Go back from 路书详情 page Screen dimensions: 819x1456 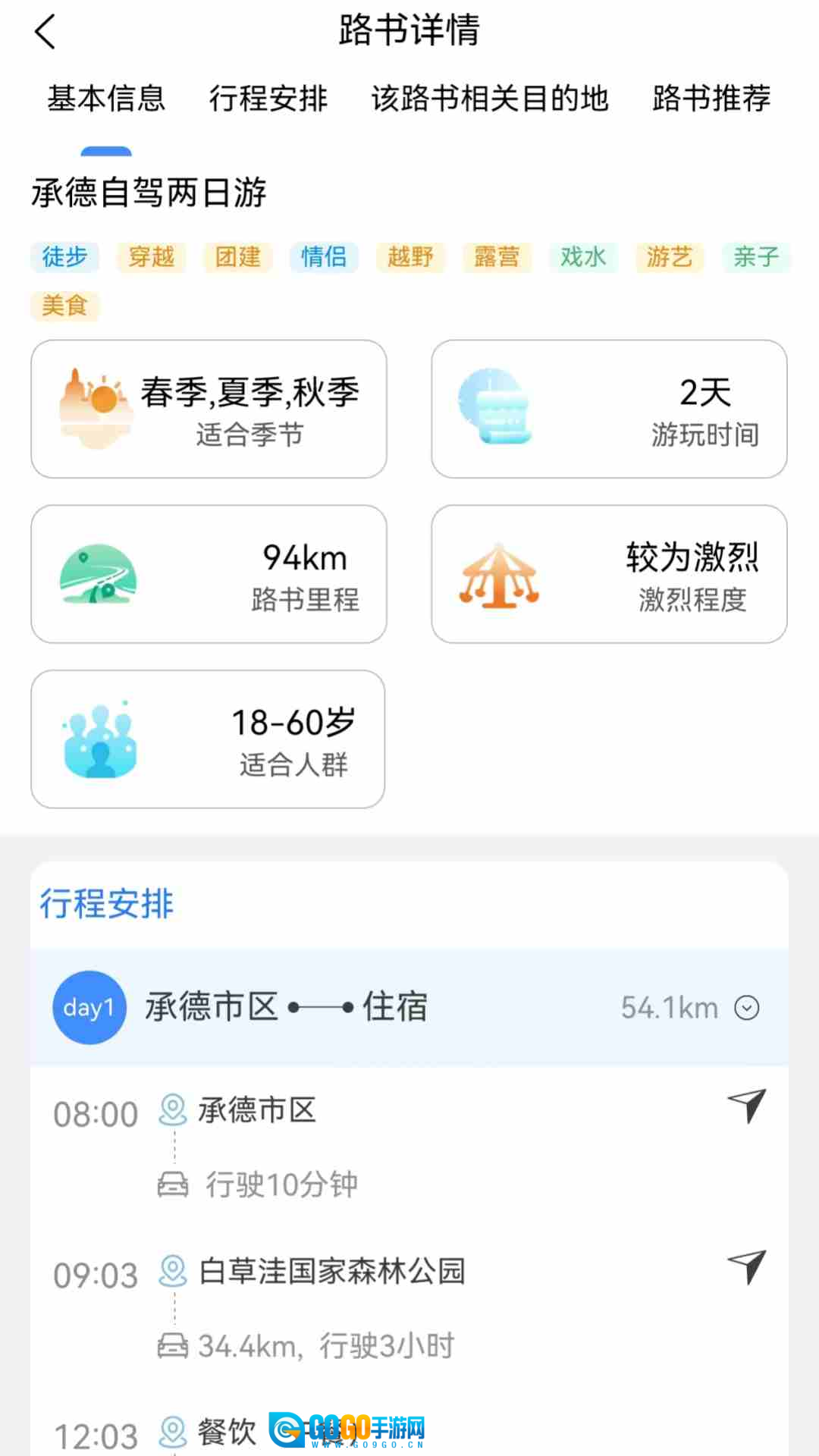[x=45, y=33]
